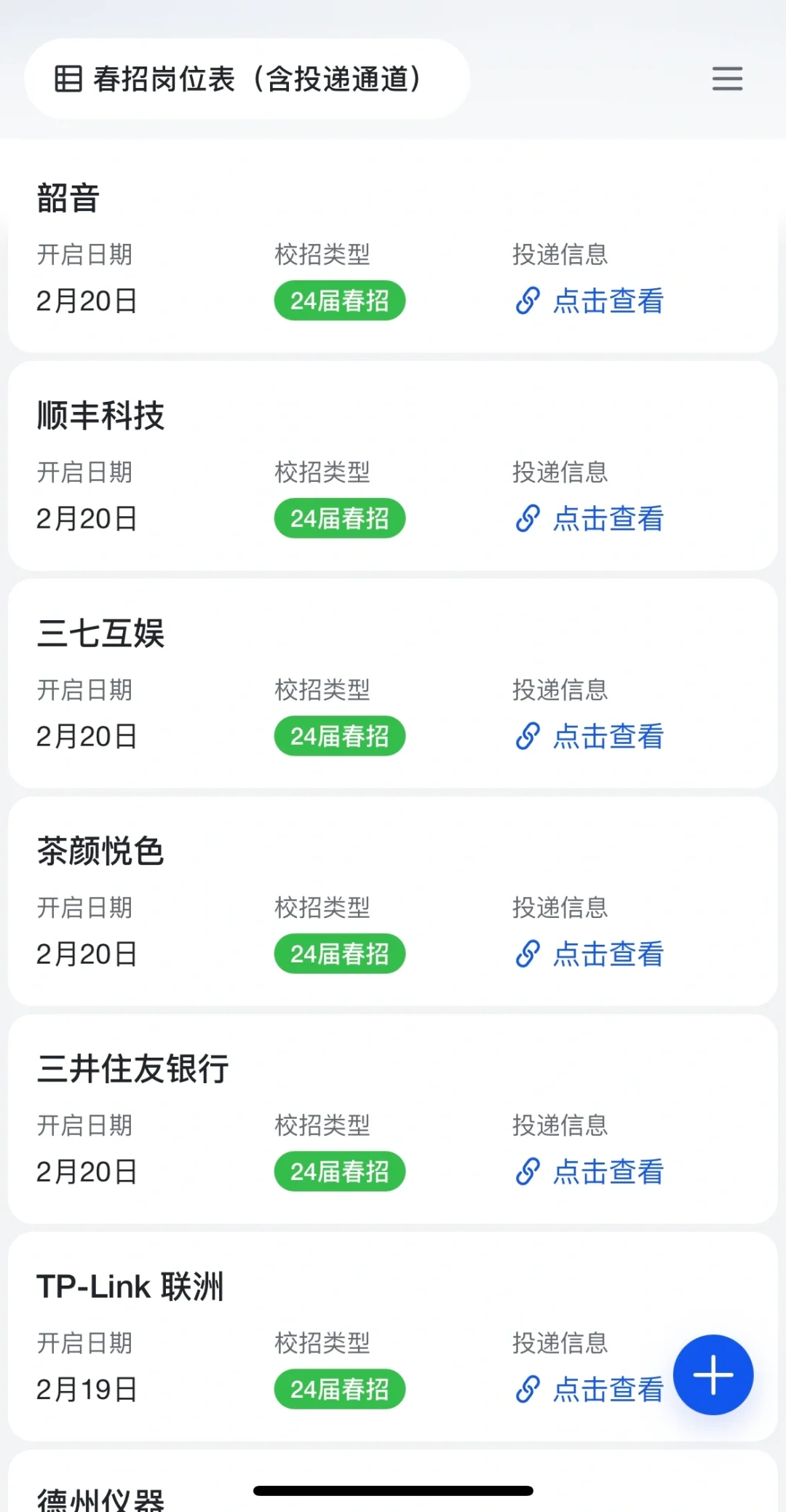The image size is (786, 1512).
Task: Open the TP-Link 联洲 record card
Action: click(393, 1337)
